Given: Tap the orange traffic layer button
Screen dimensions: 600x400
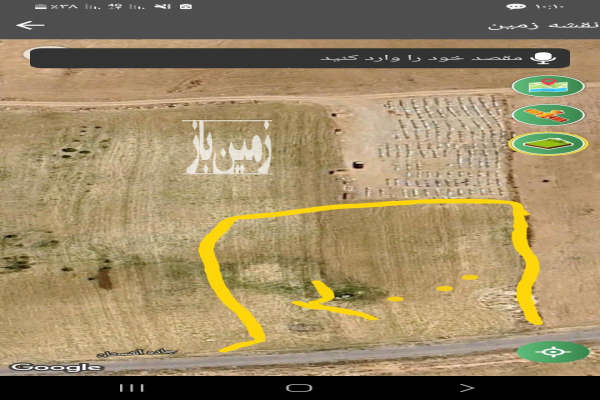Looking at the screenshot, I should point(548,114).
